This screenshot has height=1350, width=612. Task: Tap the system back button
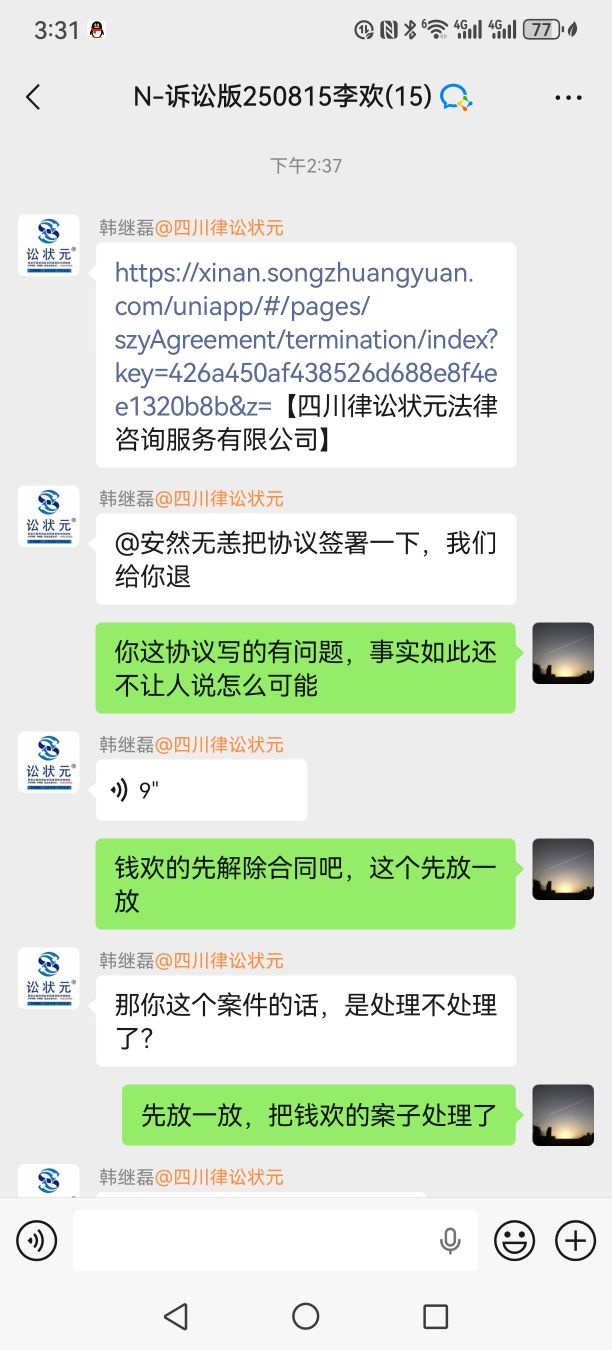(176, 1316)
